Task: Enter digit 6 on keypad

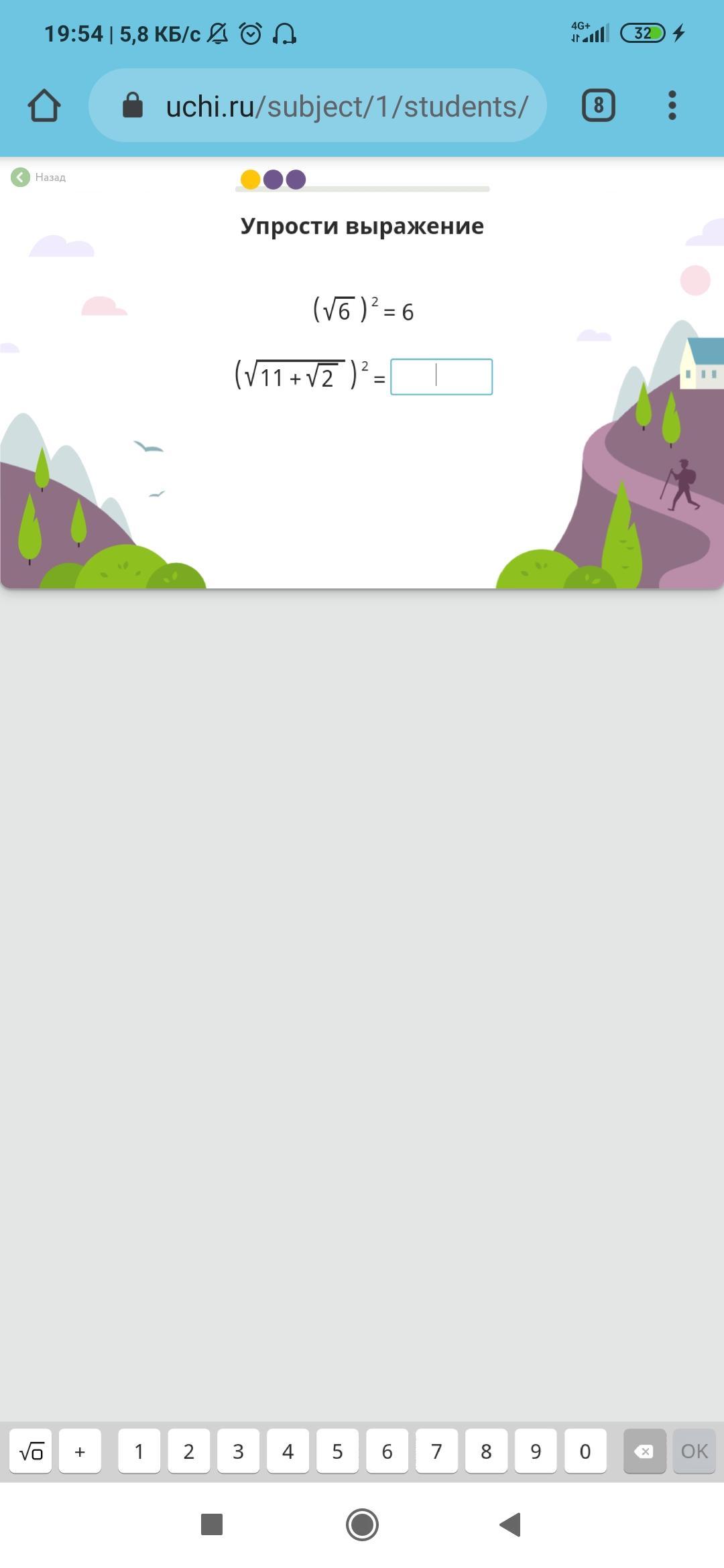Action: 387,1451
